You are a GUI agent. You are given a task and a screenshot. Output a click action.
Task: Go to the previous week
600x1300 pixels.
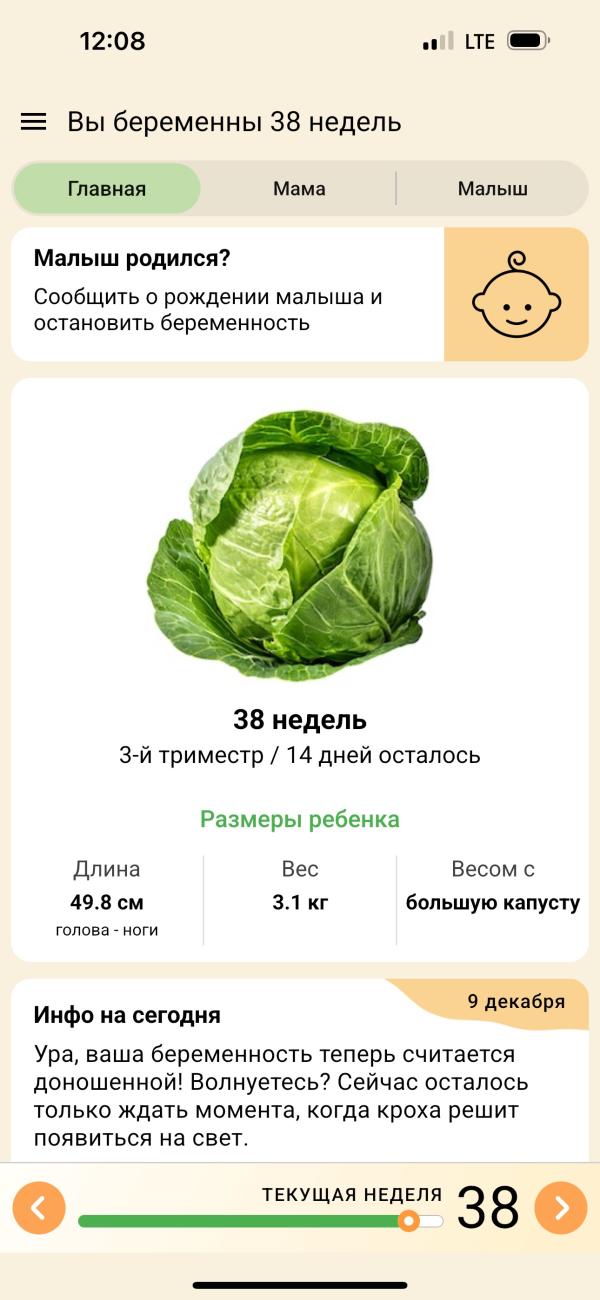(x=39, y=1208)
